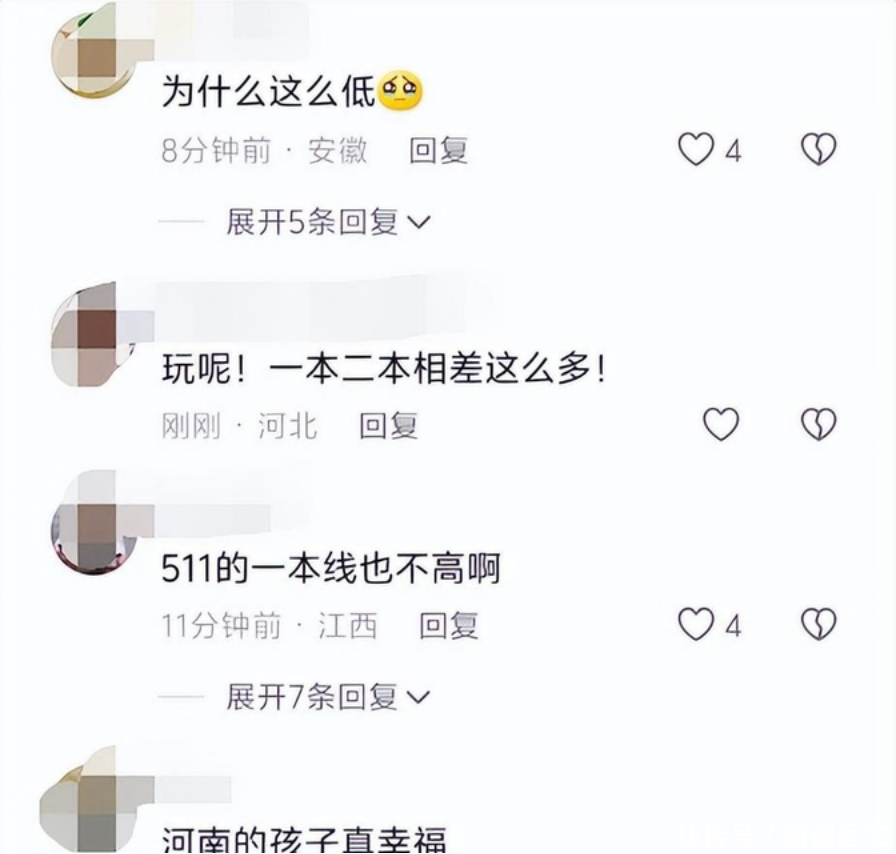Like the comment 玩呢！一本二本相差这么多

click(x=720, y=425)
